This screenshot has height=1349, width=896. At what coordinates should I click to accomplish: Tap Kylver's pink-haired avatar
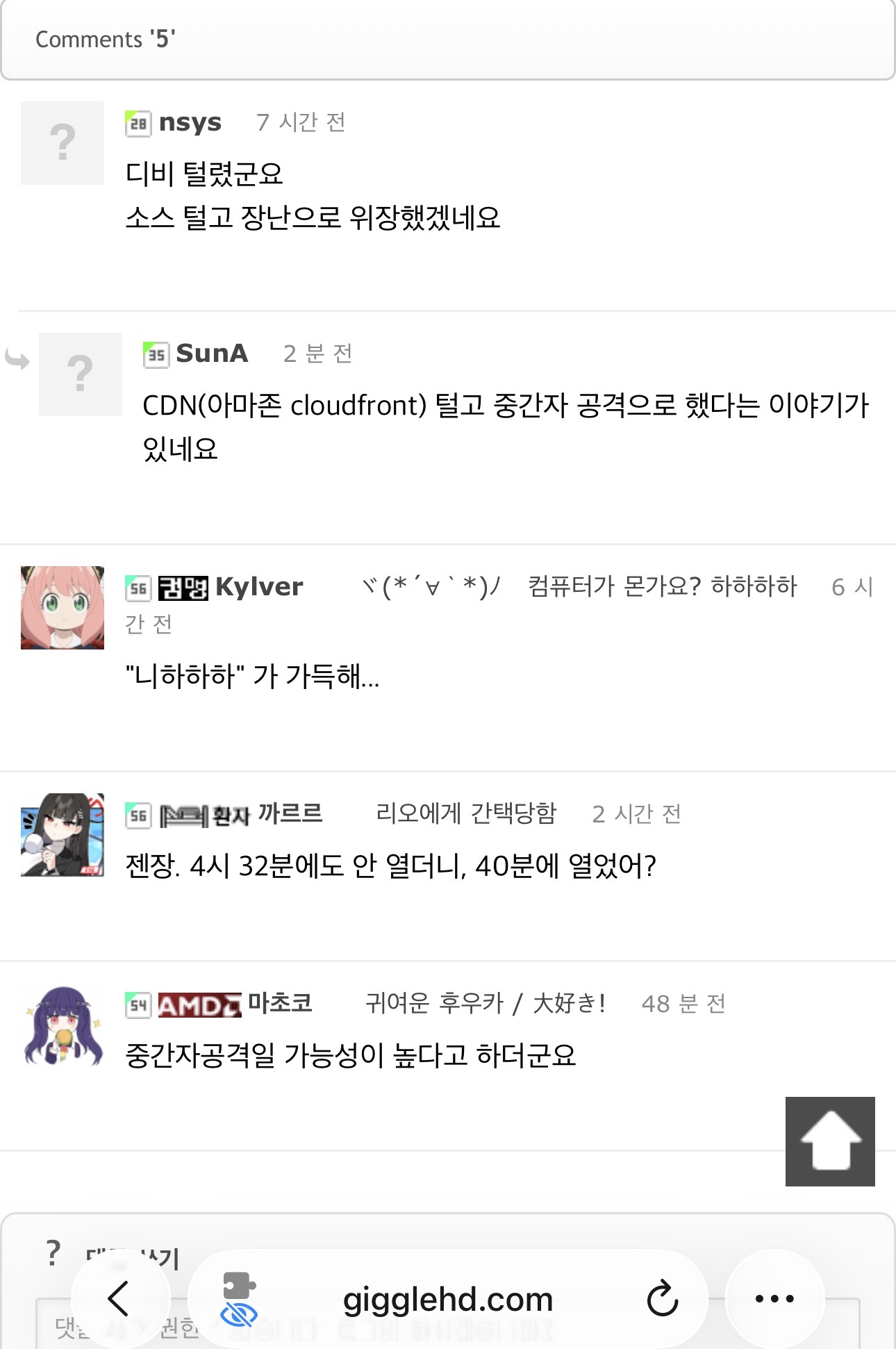(63, 608)
